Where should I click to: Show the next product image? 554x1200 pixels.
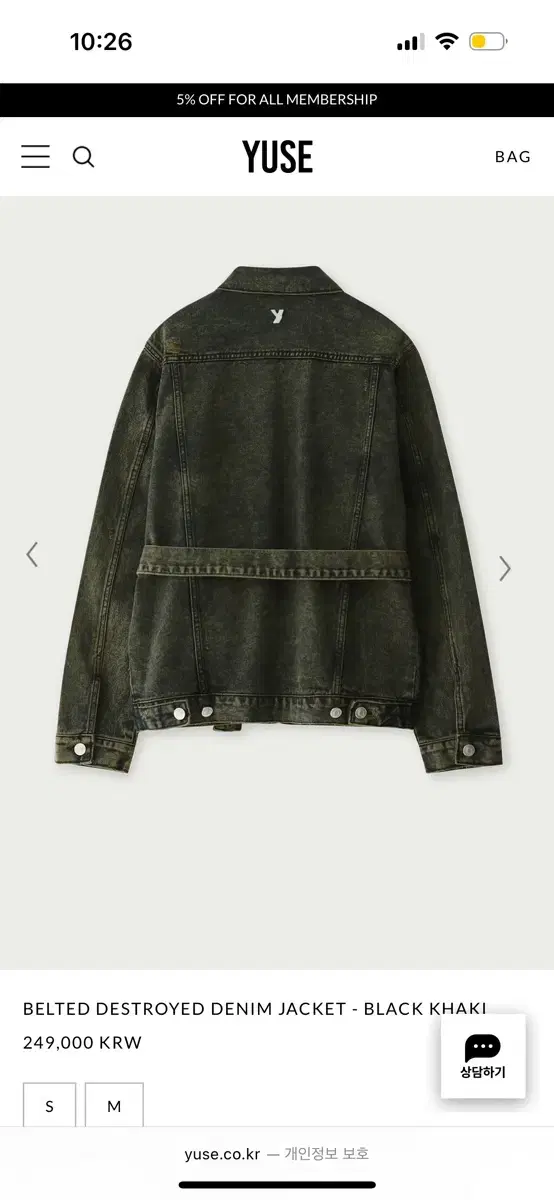pyautogui.click(x=505, y=568)
